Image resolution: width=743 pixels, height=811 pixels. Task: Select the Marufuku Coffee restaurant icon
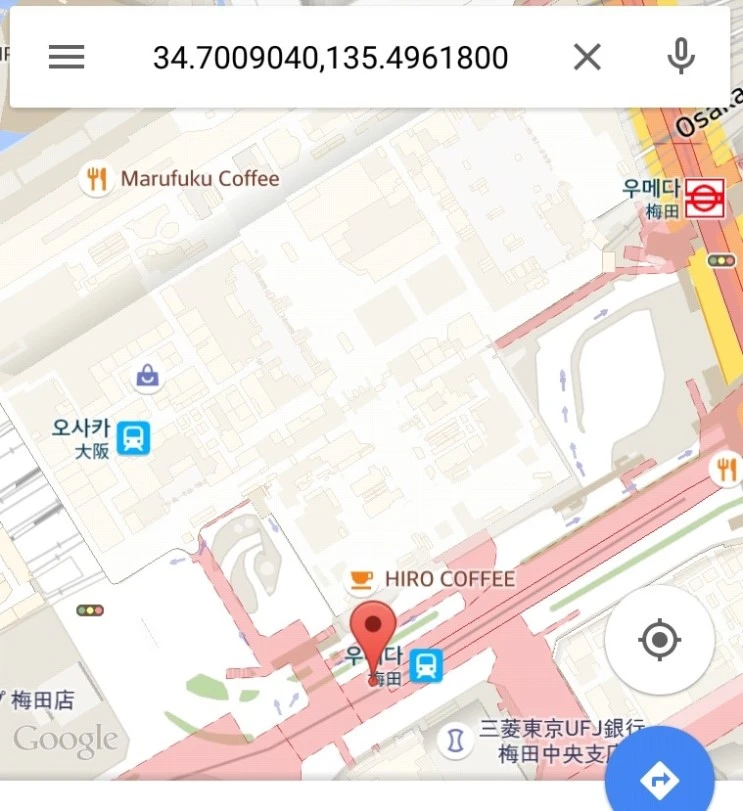(x=97, y=179)
